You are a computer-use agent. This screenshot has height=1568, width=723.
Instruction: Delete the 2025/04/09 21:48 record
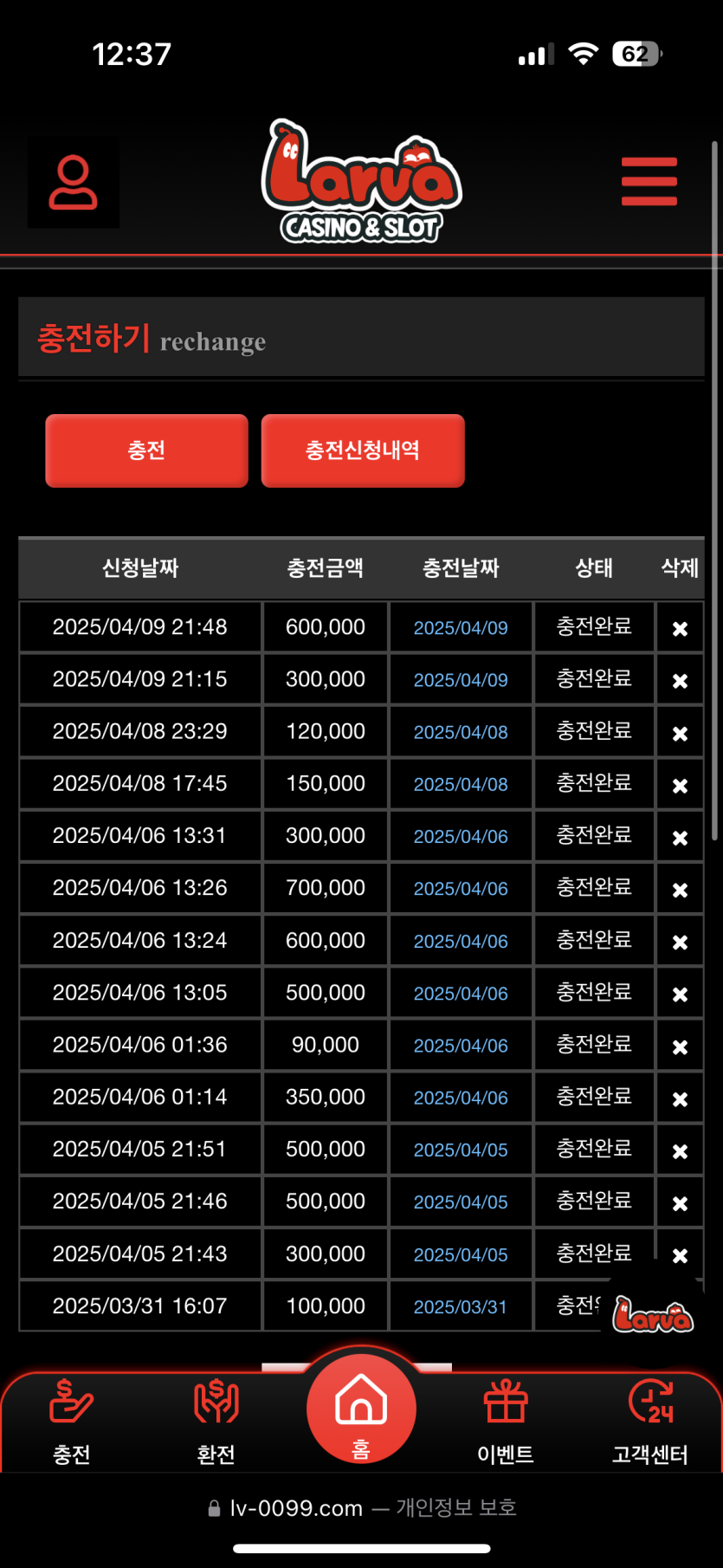tap(680, 629)
